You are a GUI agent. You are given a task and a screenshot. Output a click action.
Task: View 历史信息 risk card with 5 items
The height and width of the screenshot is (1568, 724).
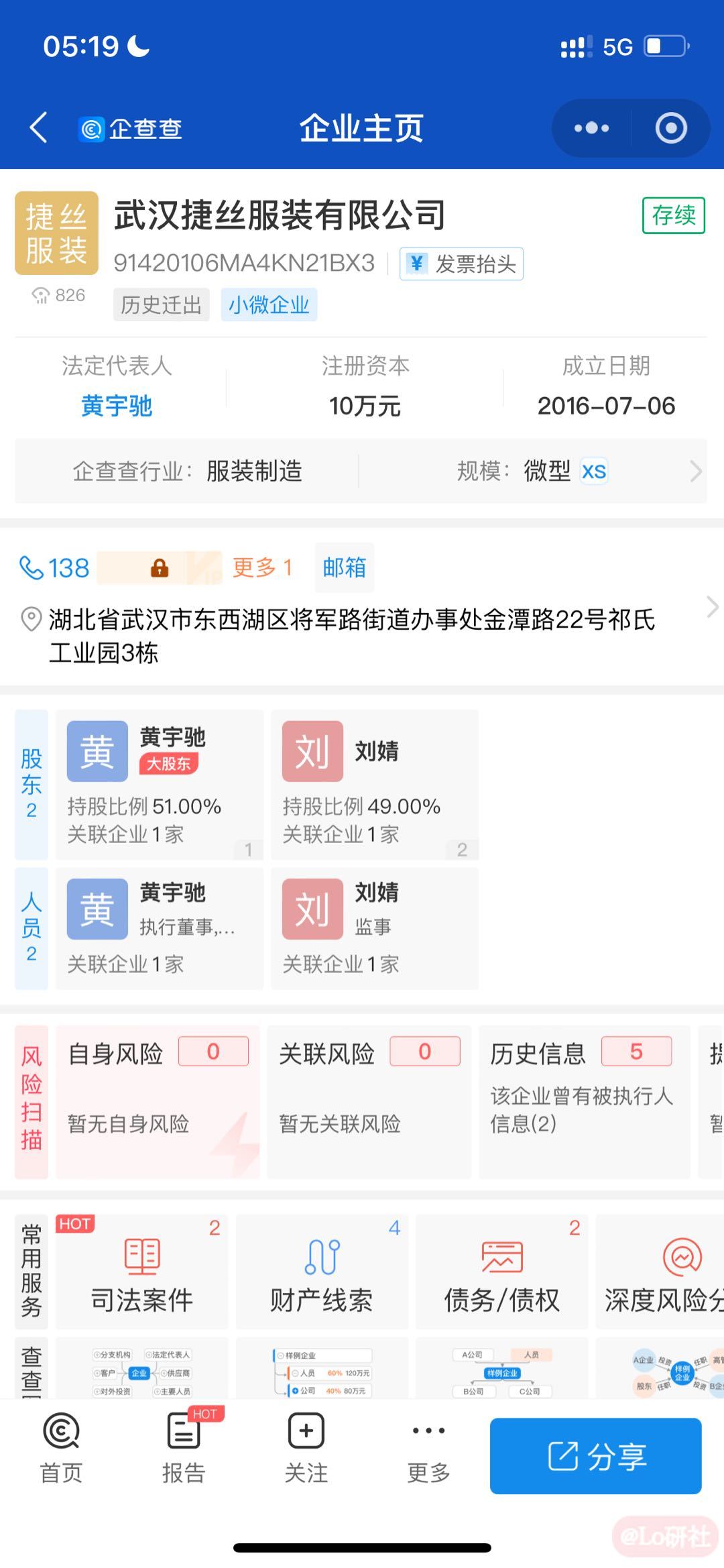pyautogui.click(x=584, y=1101)
